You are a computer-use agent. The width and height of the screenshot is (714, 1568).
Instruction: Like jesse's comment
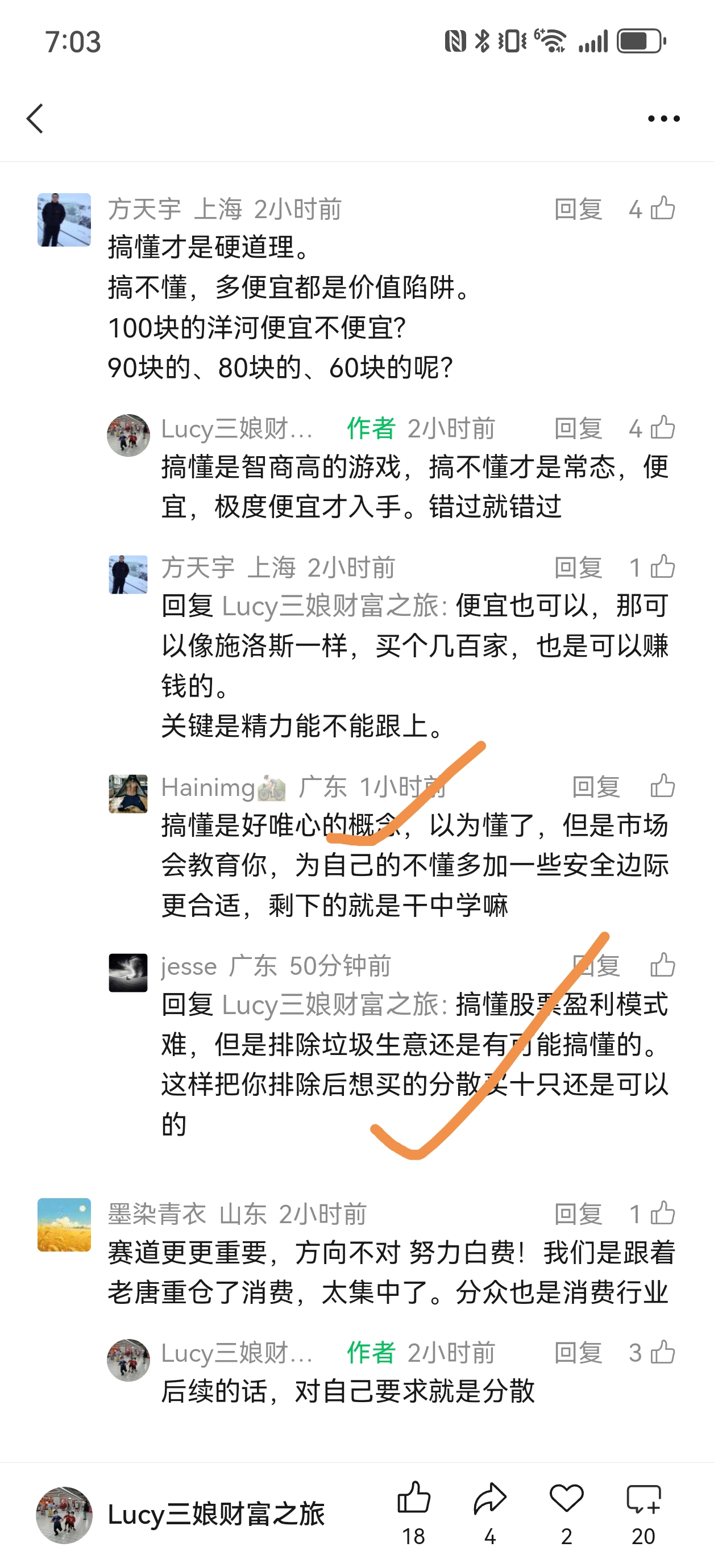pos(662,965)
